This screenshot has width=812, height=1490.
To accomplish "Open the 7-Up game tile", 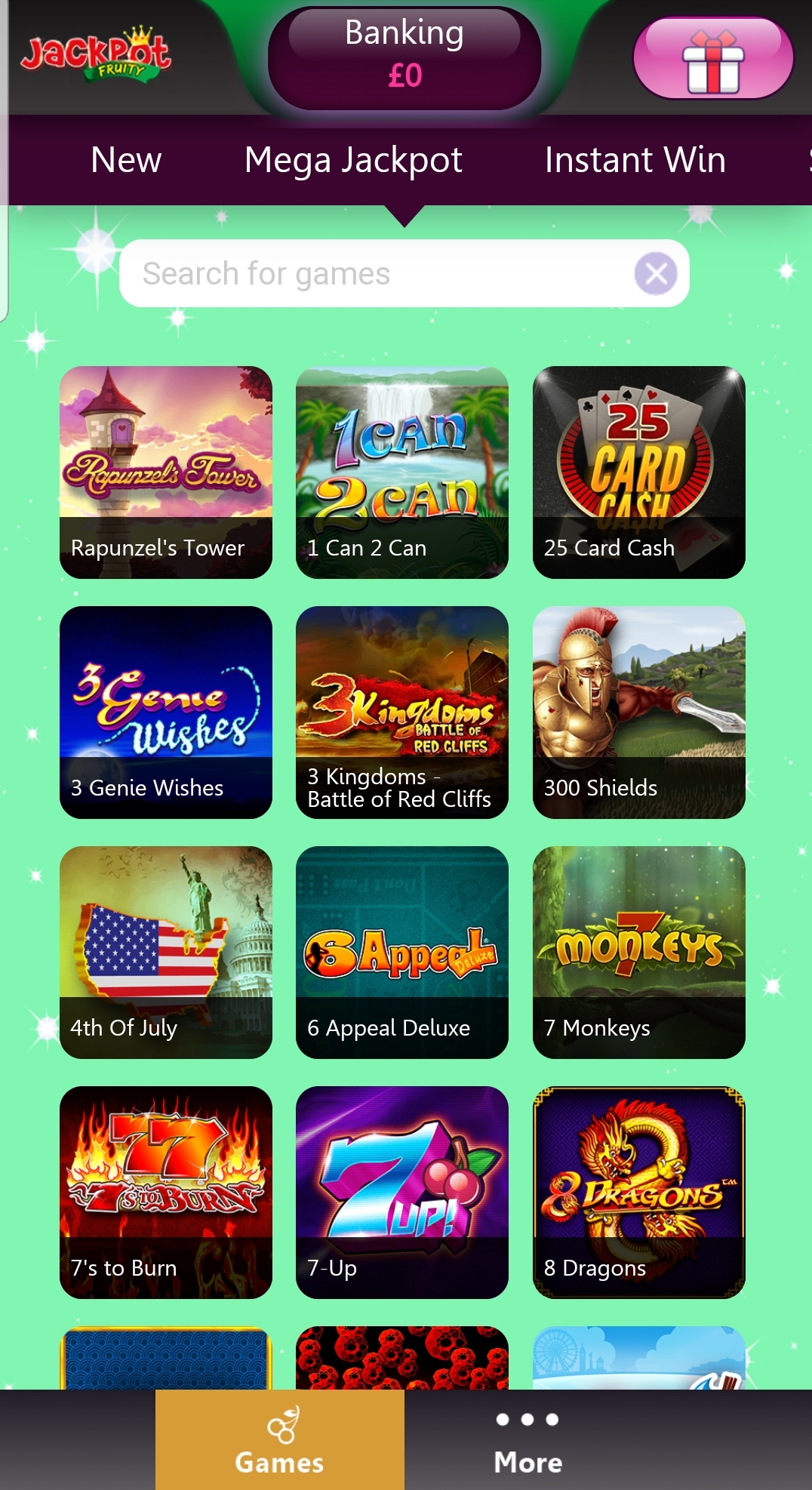I will point(402,1193).
